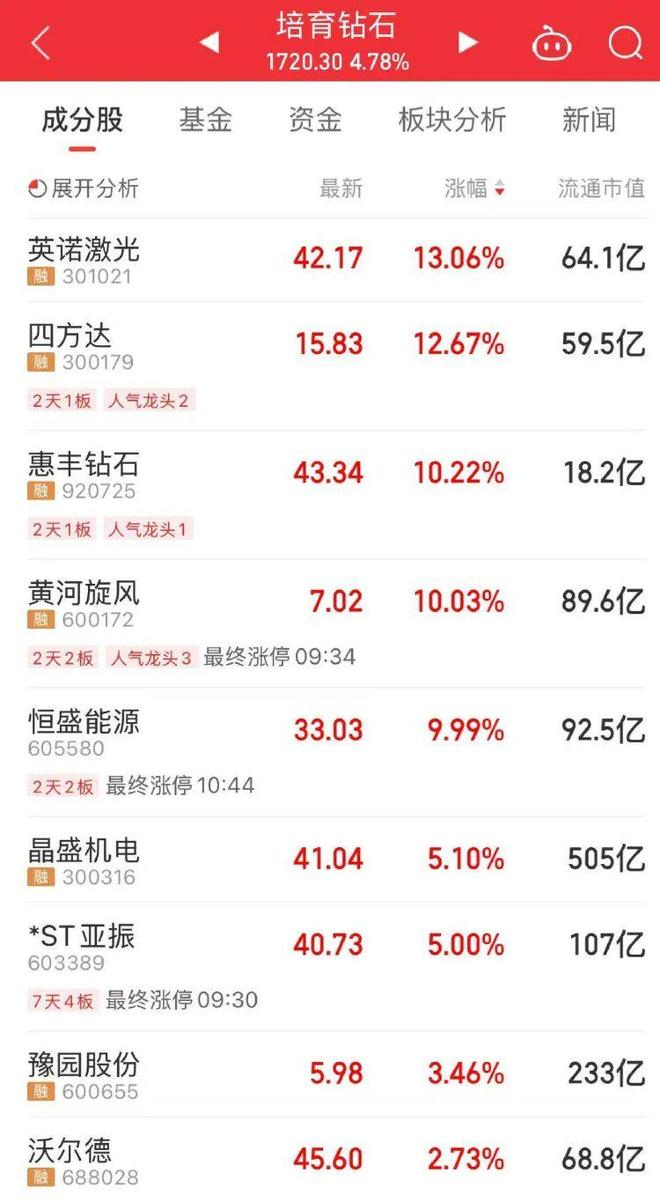Open search from the magnifier icon

pos(625,43)
